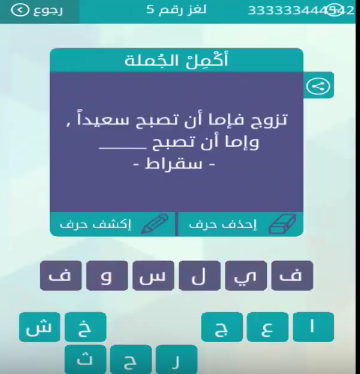
Task: Add more coins with the plus icon
Action: (332, 10)
